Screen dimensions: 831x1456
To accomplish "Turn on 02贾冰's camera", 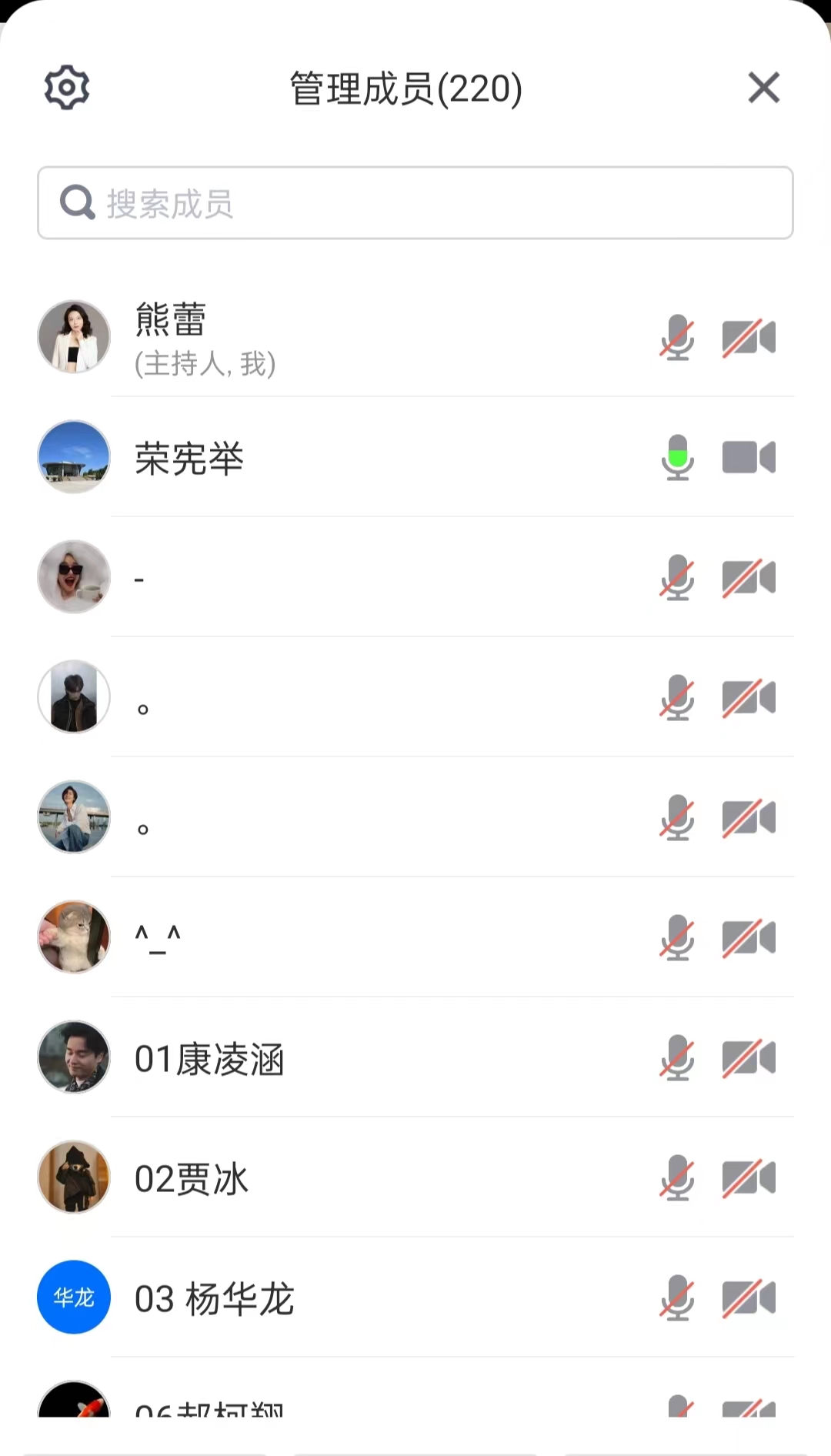I will (x=748, y=1177).
